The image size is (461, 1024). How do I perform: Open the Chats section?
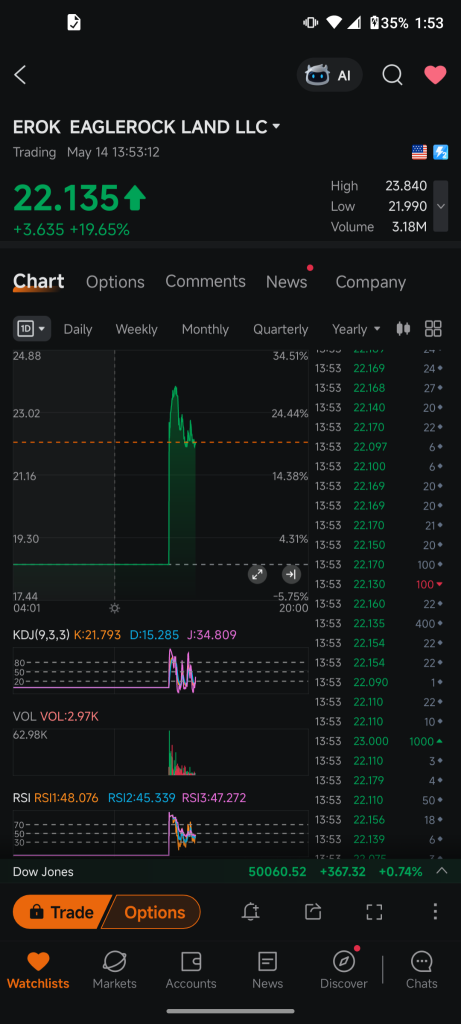[422, 970]
